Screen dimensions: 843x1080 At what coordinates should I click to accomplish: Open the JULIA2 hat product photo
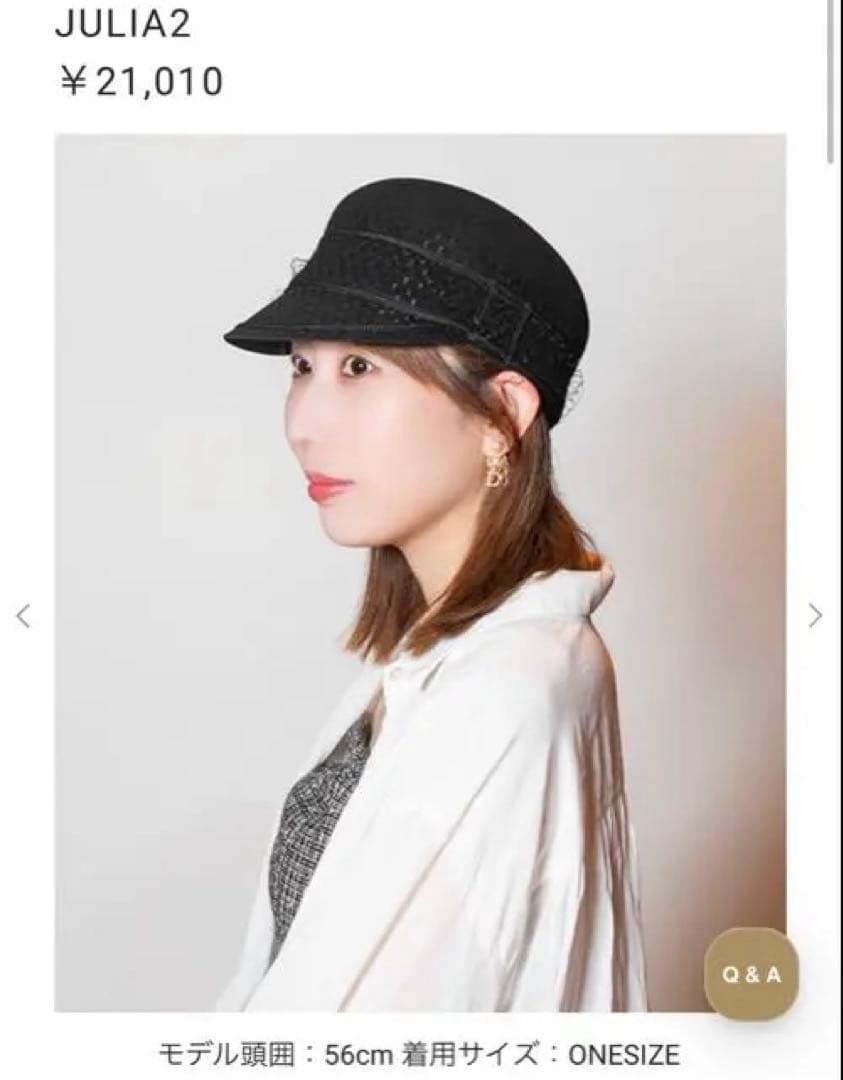tap(420, 572)
